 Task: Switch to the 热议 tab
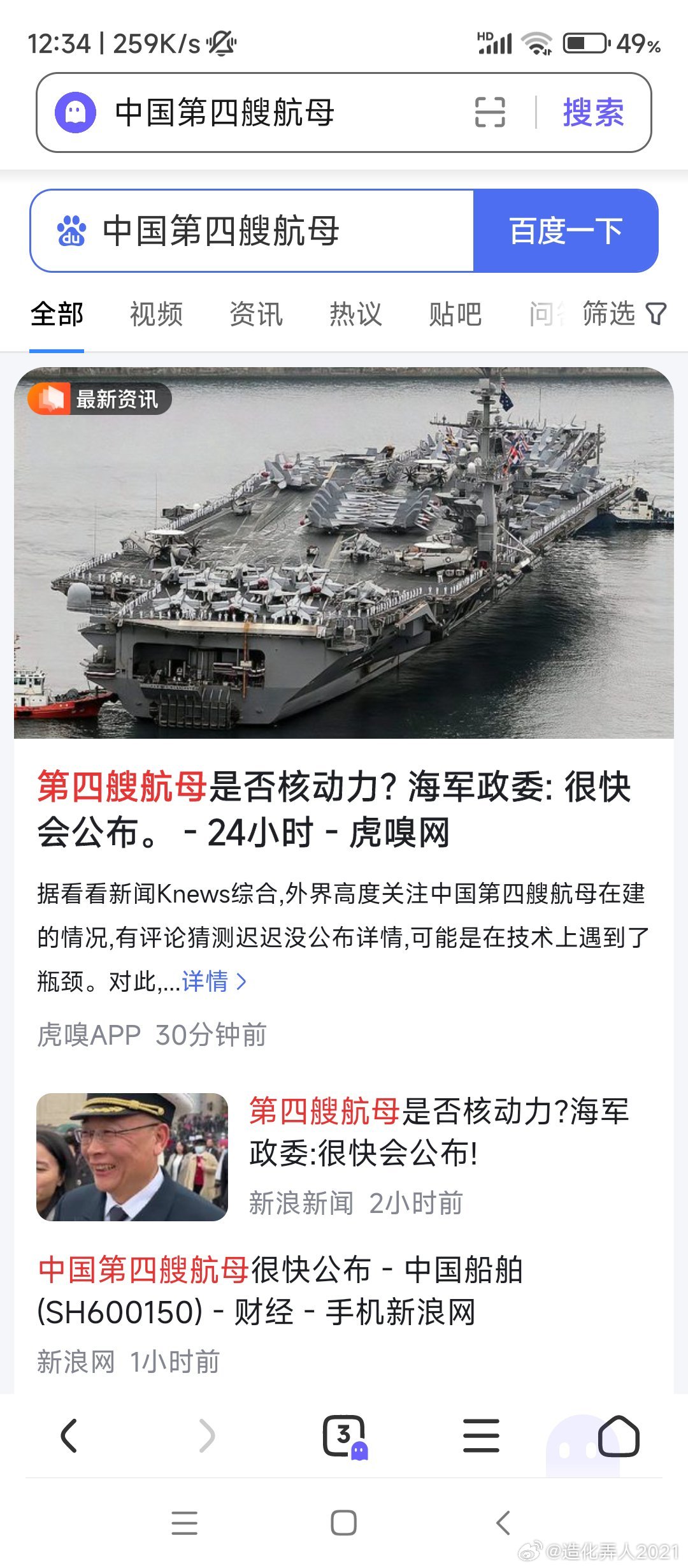355,314
